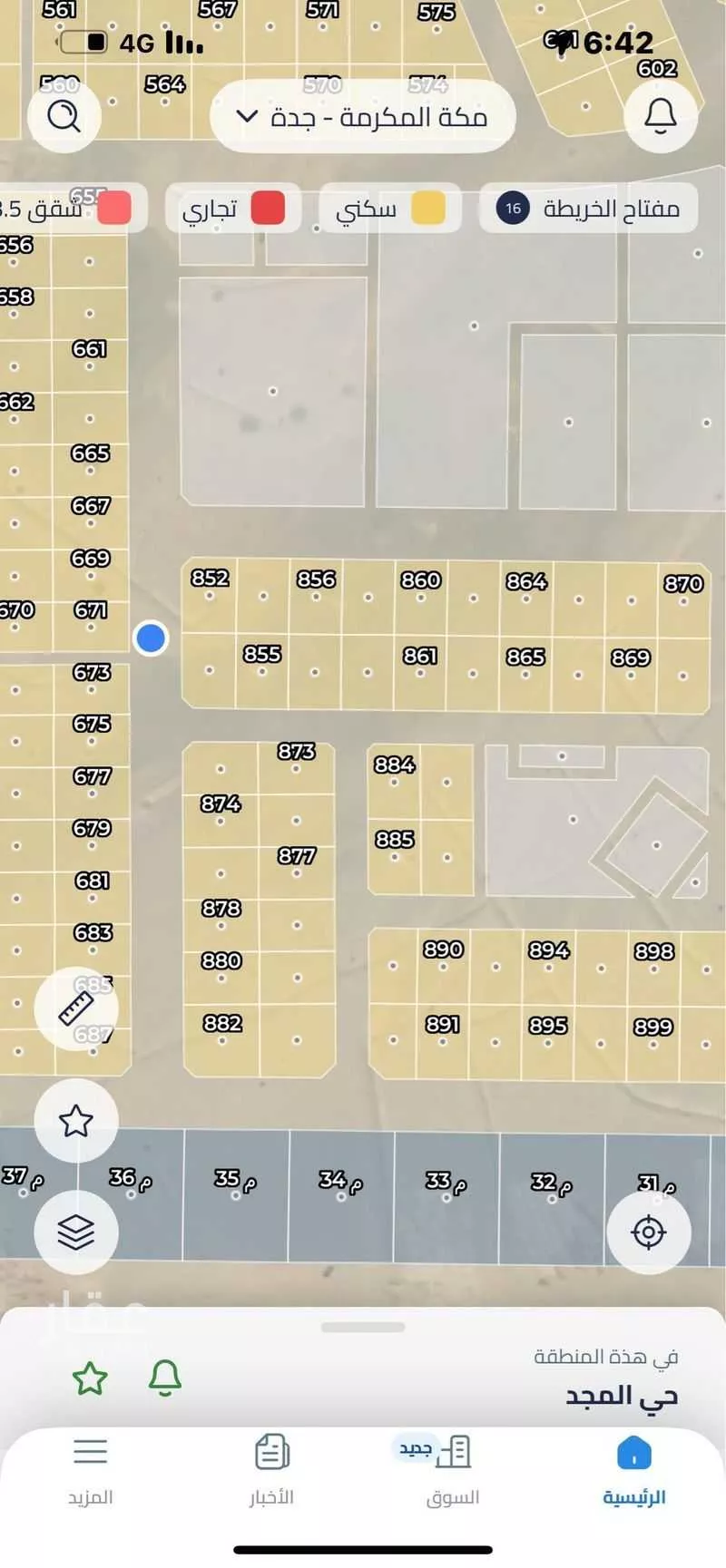Open the المزيد more tab

pos(91,1471)
